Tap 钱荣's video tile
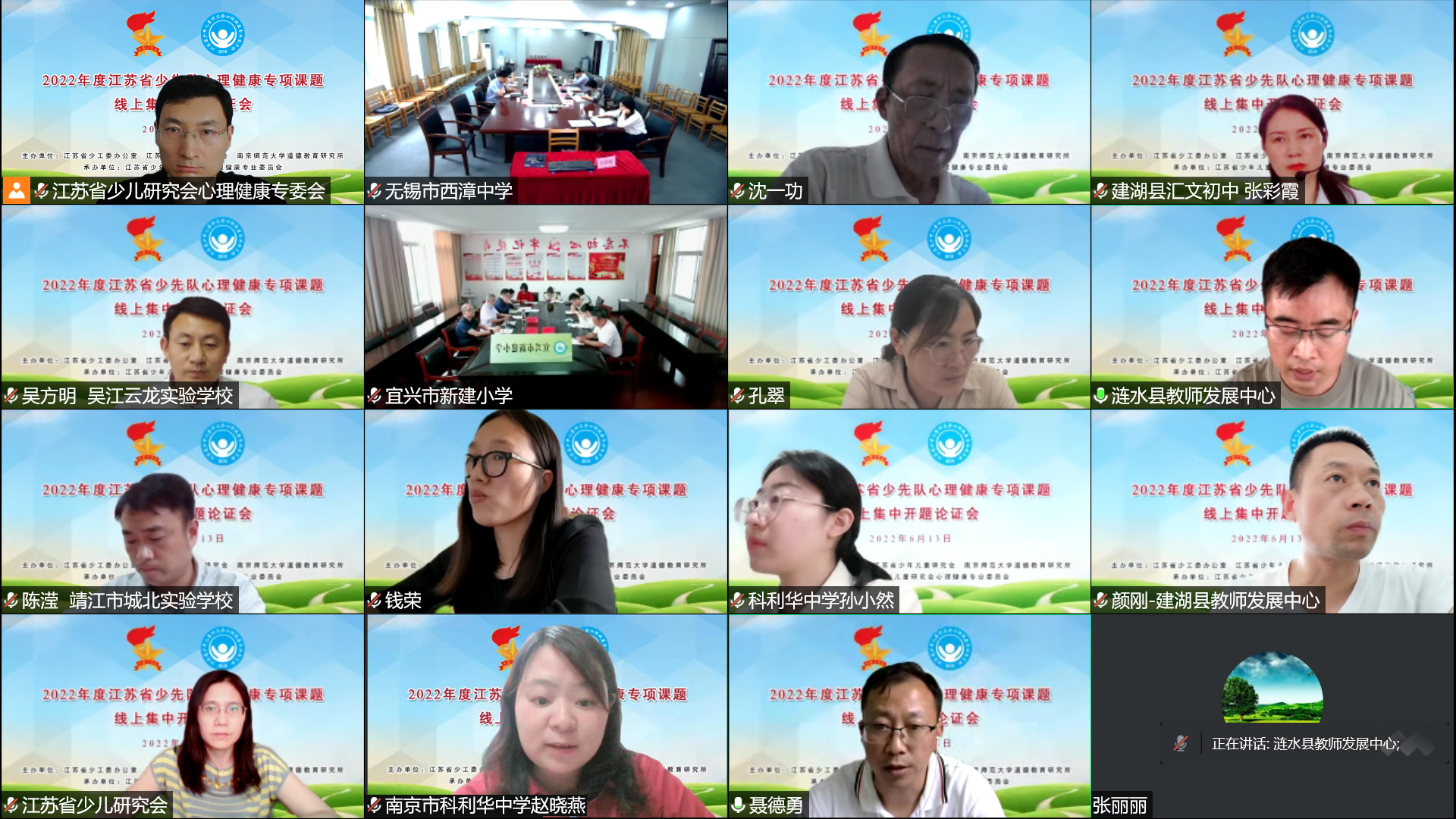This screenshot has width=1456, height=819. point(545,512)
